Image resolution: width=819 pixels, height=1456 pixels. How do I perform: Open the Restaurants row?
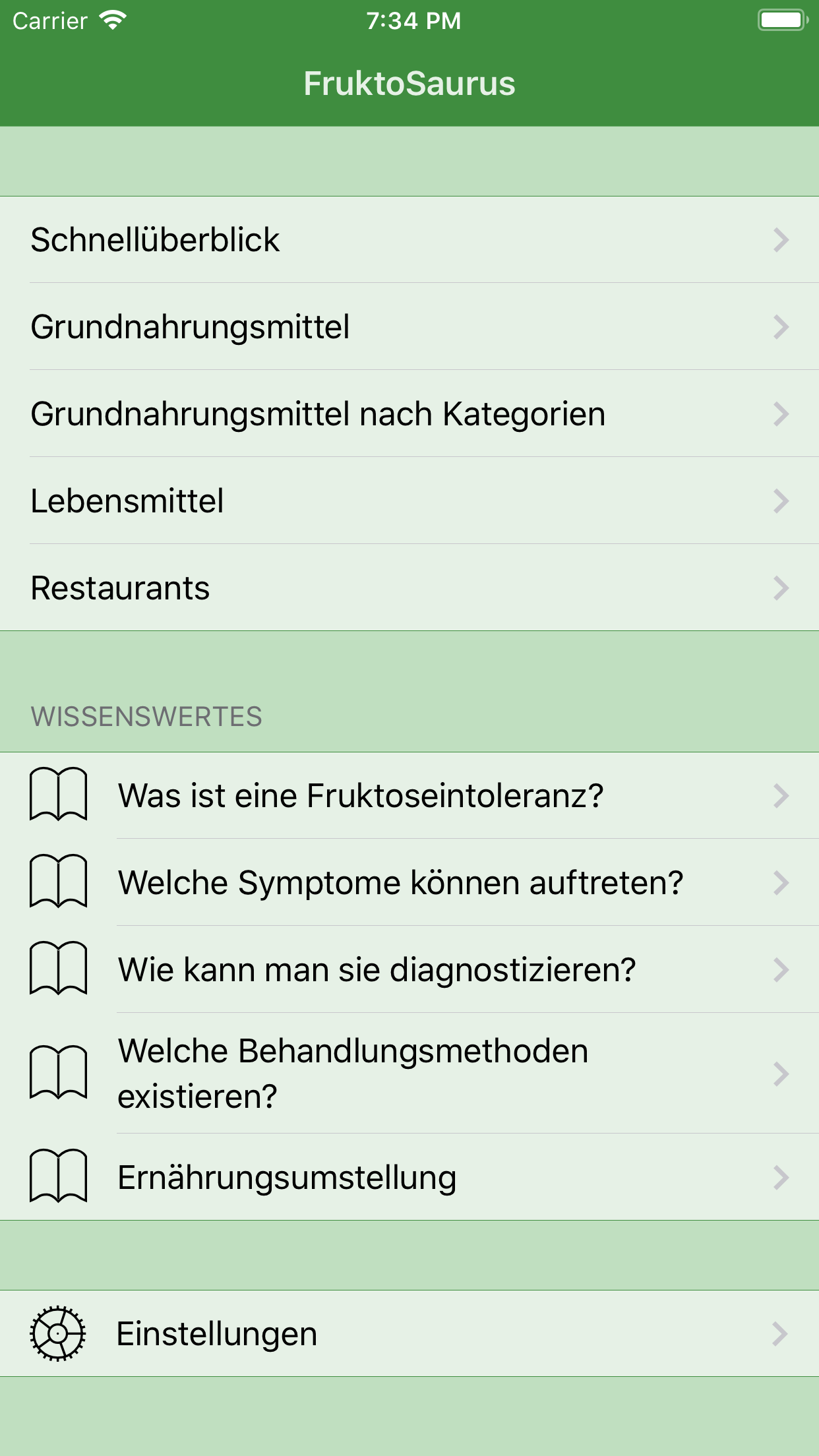tap(409, 588)
